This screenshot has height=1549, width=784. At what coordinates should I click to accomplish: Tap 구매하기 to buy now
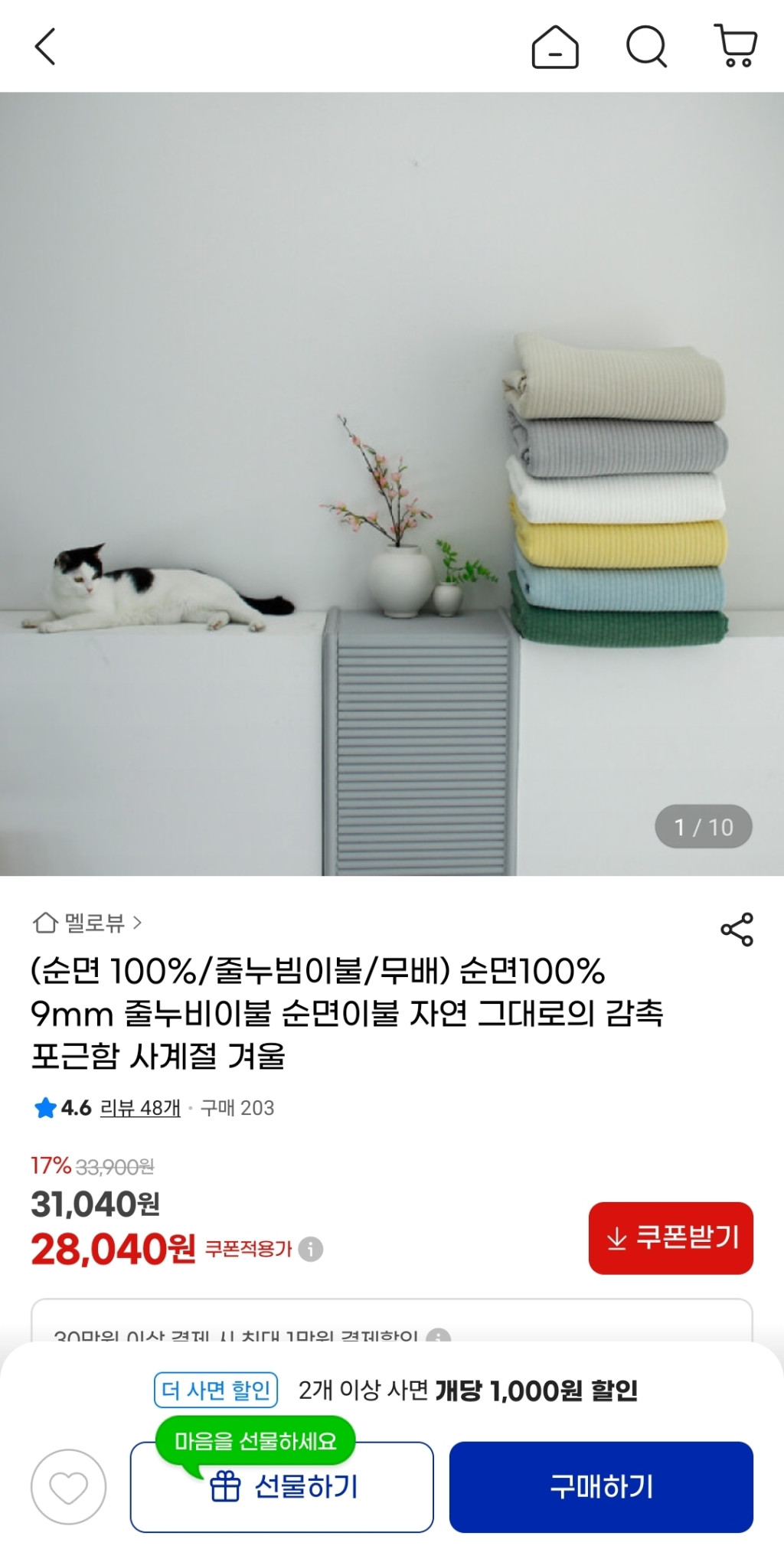(601, 1487)
